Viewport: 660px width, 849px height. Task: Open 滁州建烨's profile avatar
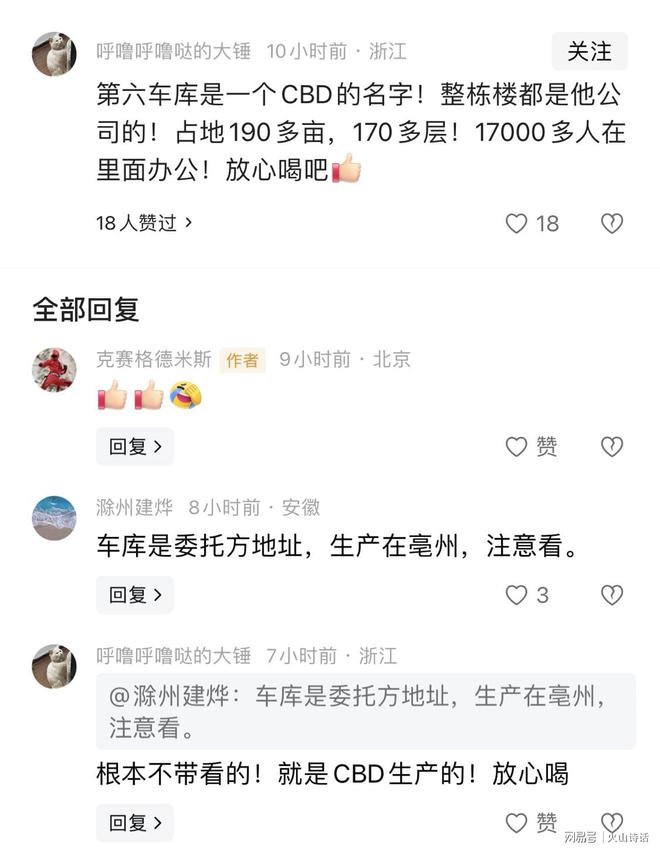click(54, 517)
